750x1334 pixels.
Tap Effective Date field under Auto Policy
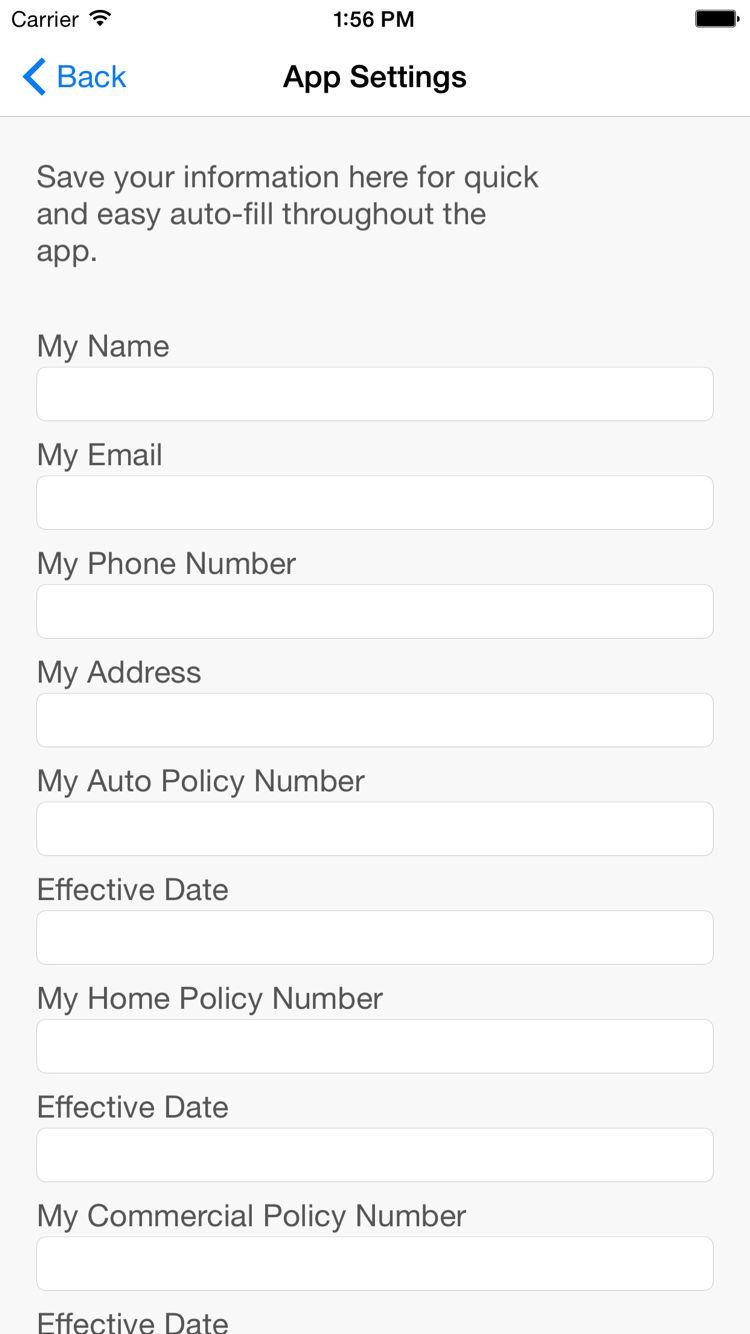(375, 938)
